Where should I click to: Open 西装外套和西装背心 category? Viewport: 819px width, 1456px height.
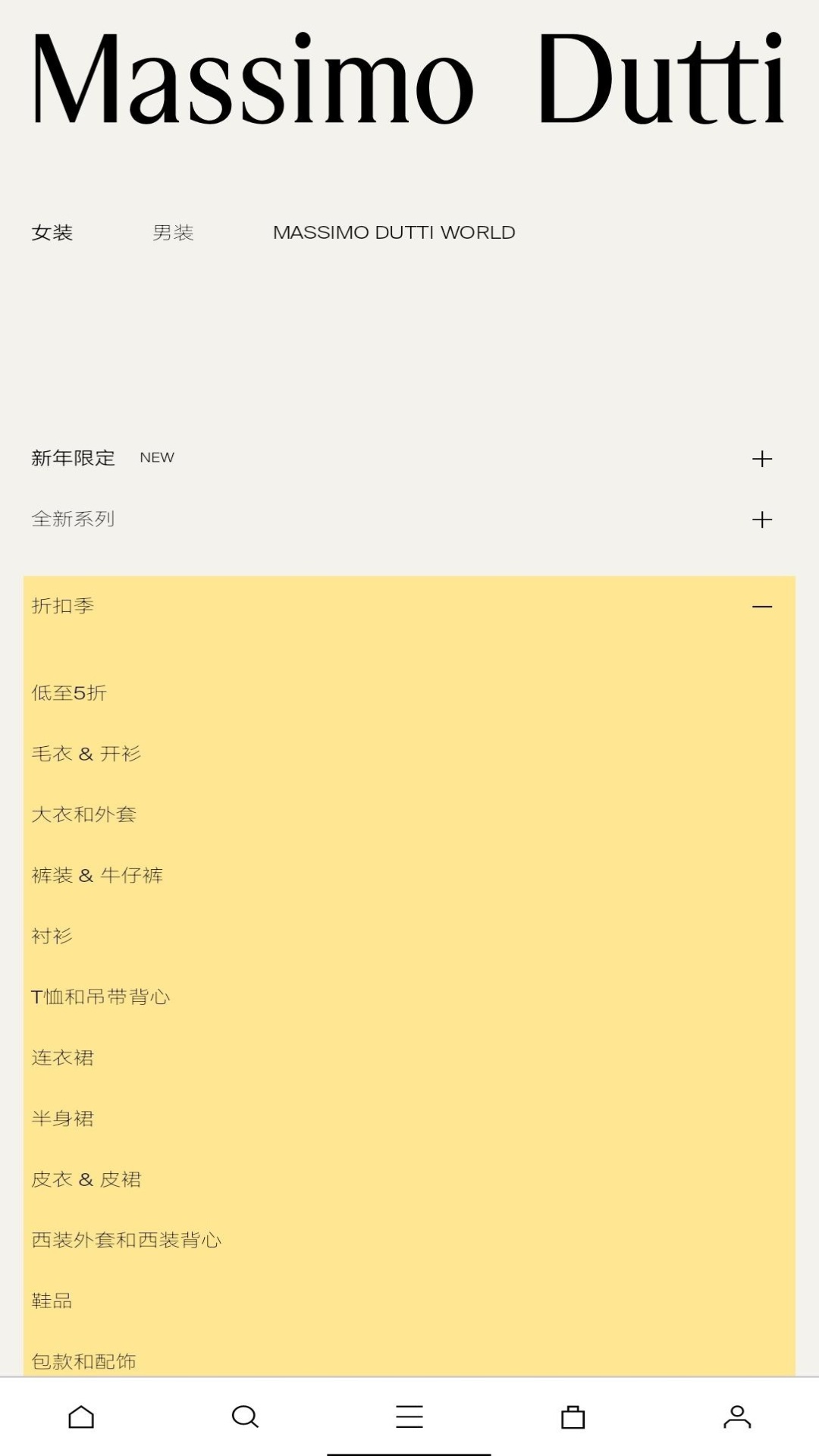pos(126,1240)
